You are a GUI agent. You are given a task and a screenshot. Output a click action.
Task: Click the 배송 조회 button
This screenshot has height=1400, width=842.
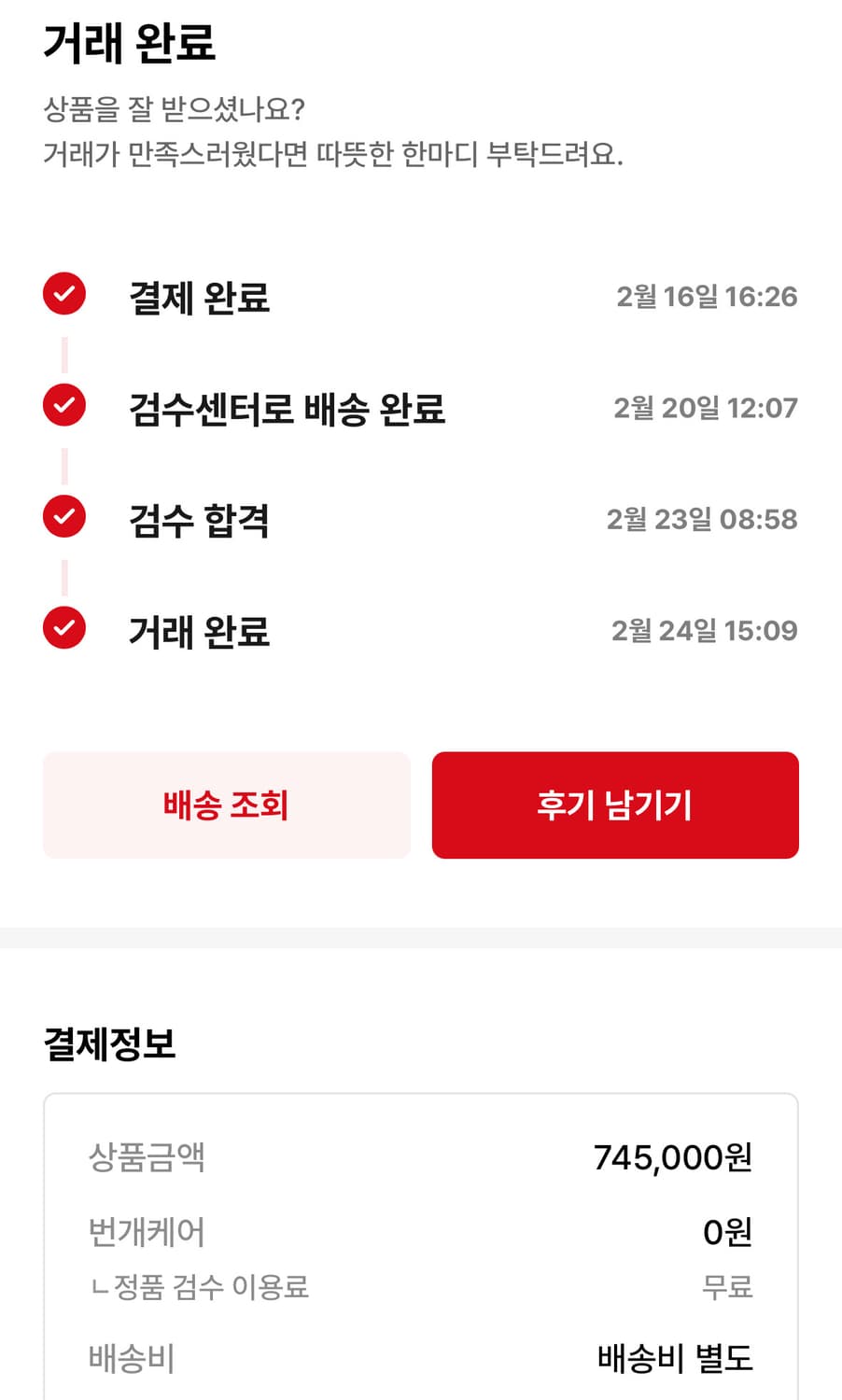[x=226, y=805]
